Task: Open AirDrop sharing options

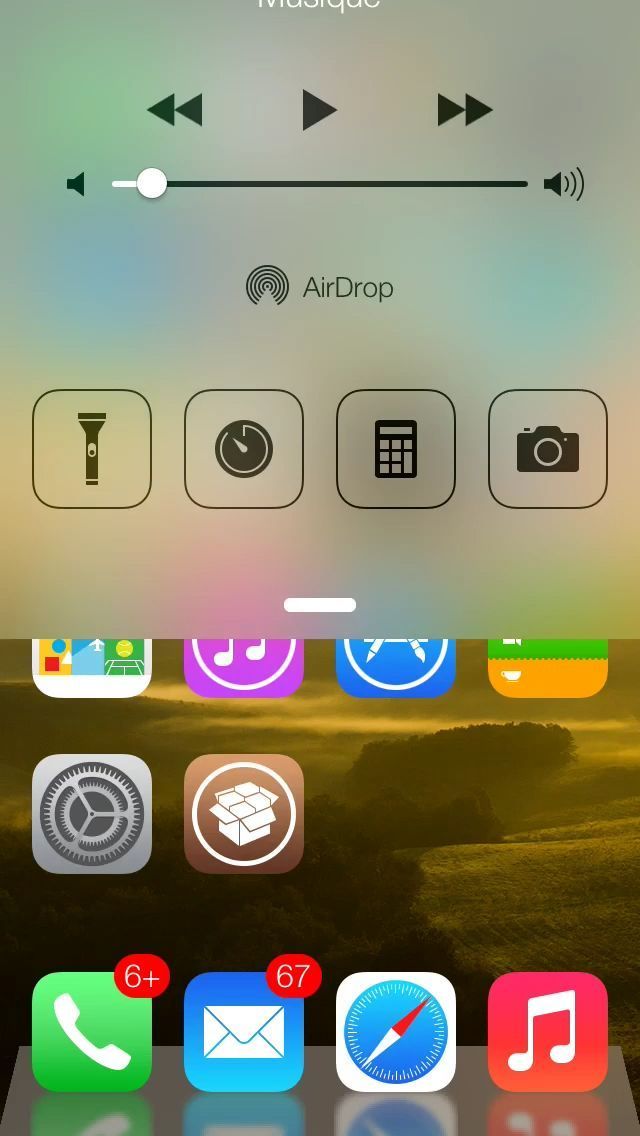Action: [x=320, y=287]
